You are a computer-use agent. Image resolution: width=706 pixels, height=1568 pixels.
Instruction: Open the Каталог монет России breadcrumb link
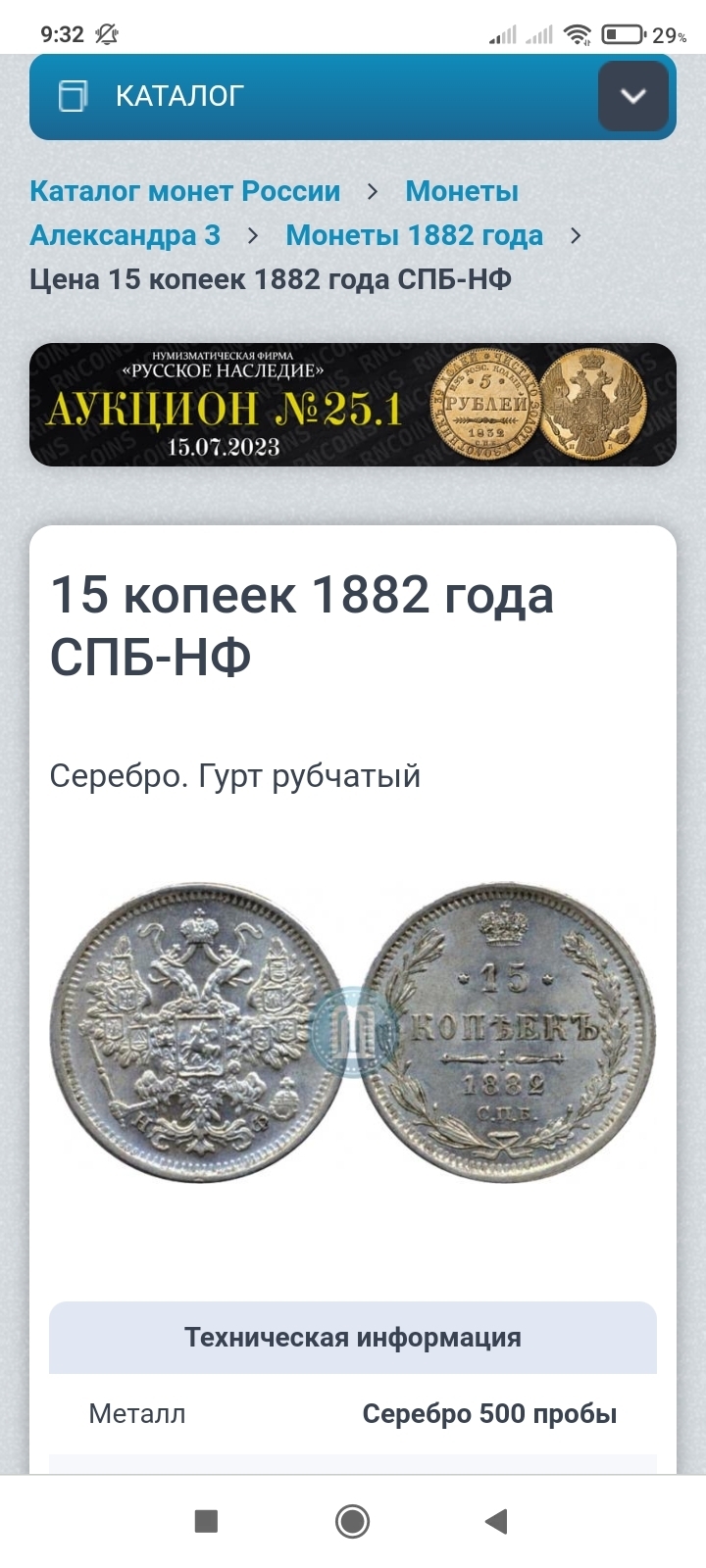pyautogui.click(x=185, y=191)
